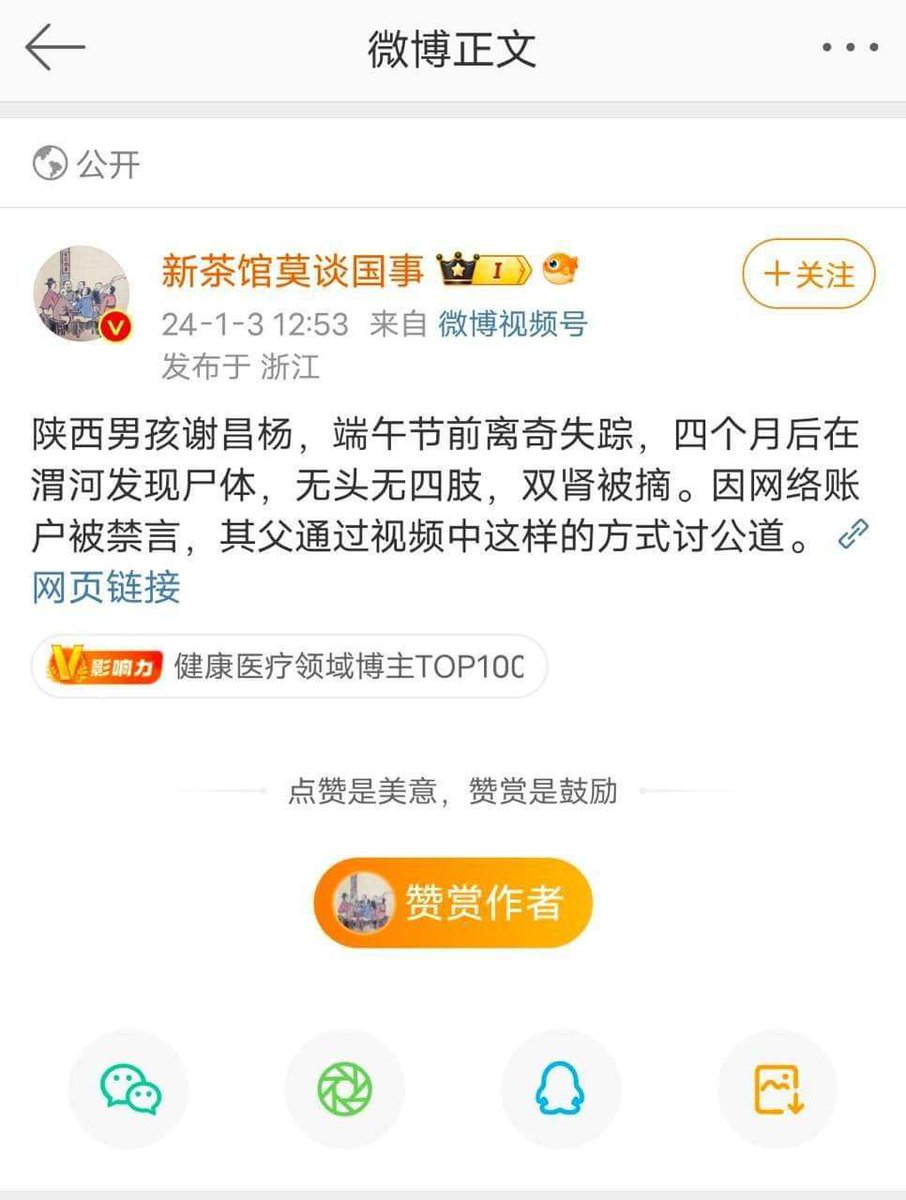Open the 新茶馆莫谈国事 username
Viewport: 906px width, 1200px height.
[293, 270]
